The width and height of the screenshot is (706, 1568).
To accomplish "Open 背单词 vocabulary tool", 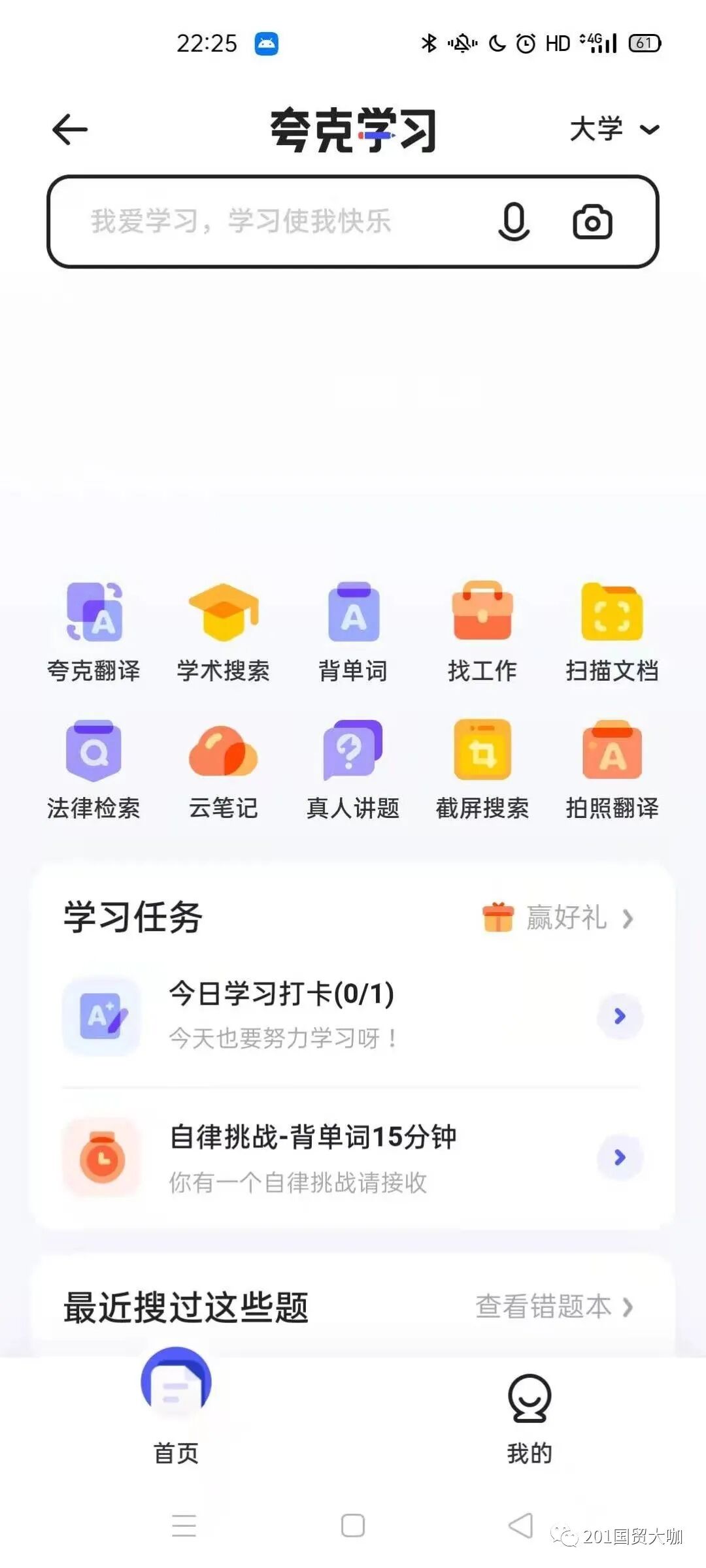I will click(x=353, y=631).
